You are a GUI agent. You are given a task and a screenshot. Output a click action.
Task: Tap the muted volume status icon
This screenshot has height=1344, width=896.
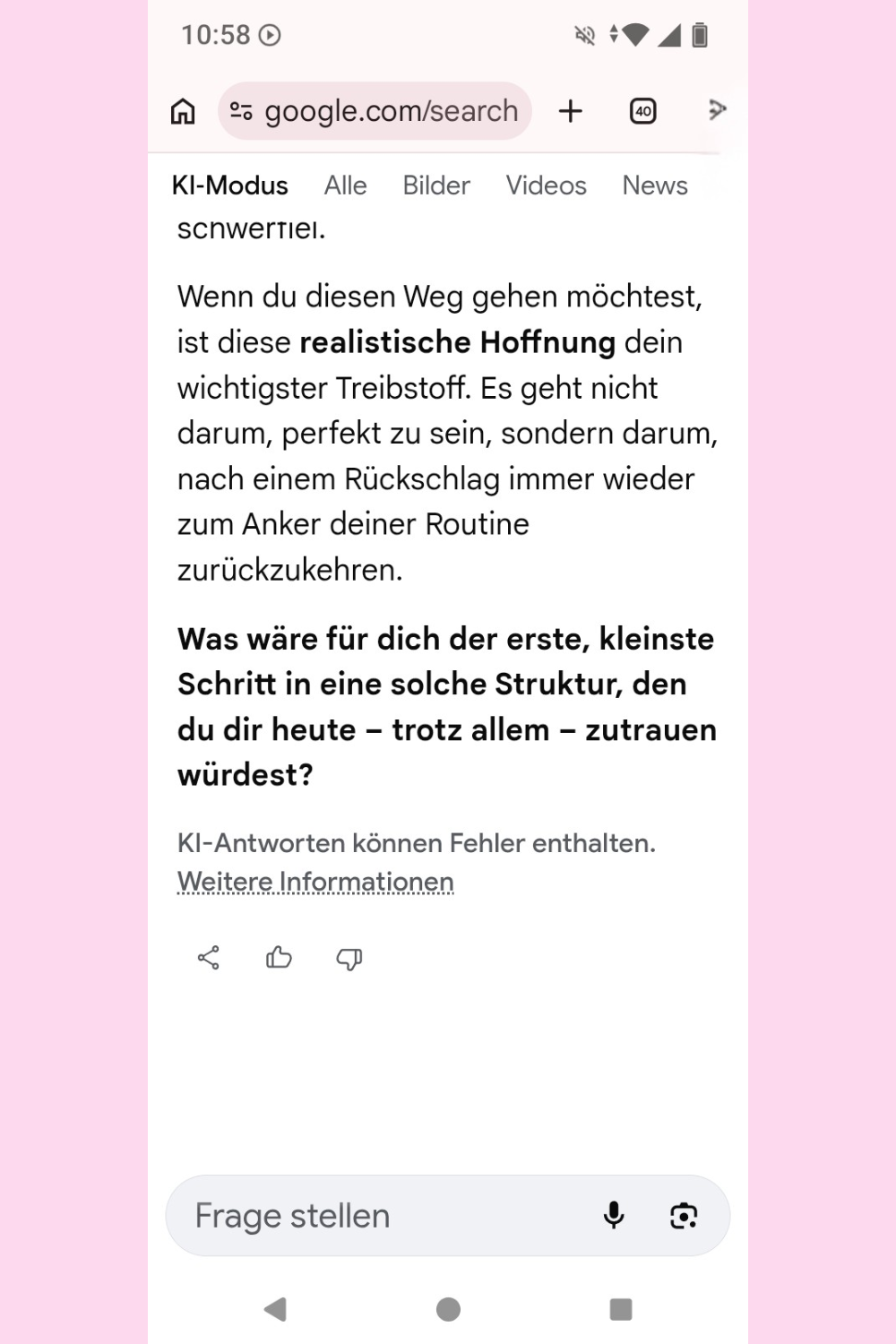585,35
